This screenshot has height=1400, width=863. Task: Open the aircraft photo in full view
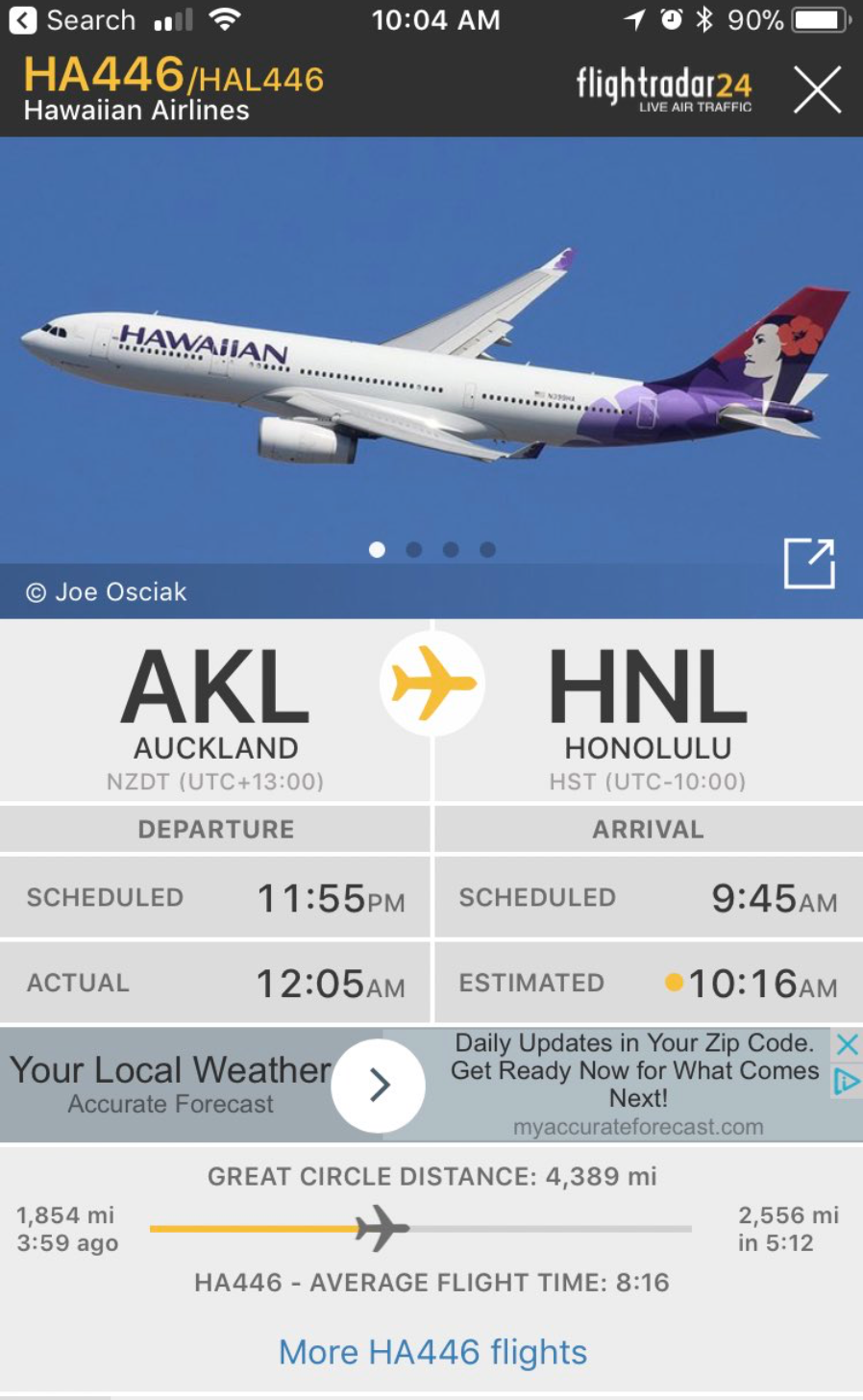(809, 563)
